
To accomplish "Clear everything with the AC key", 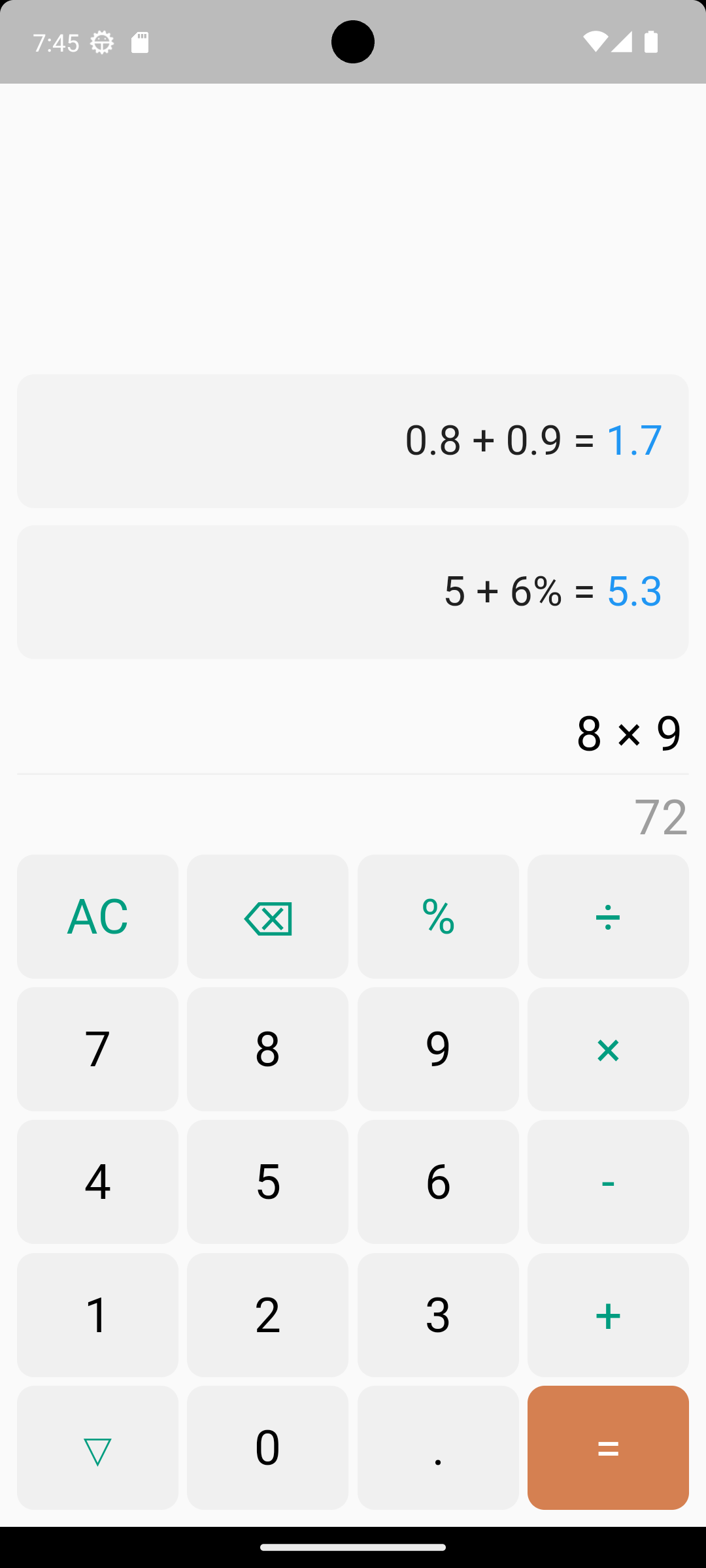I will coord(97,916).
